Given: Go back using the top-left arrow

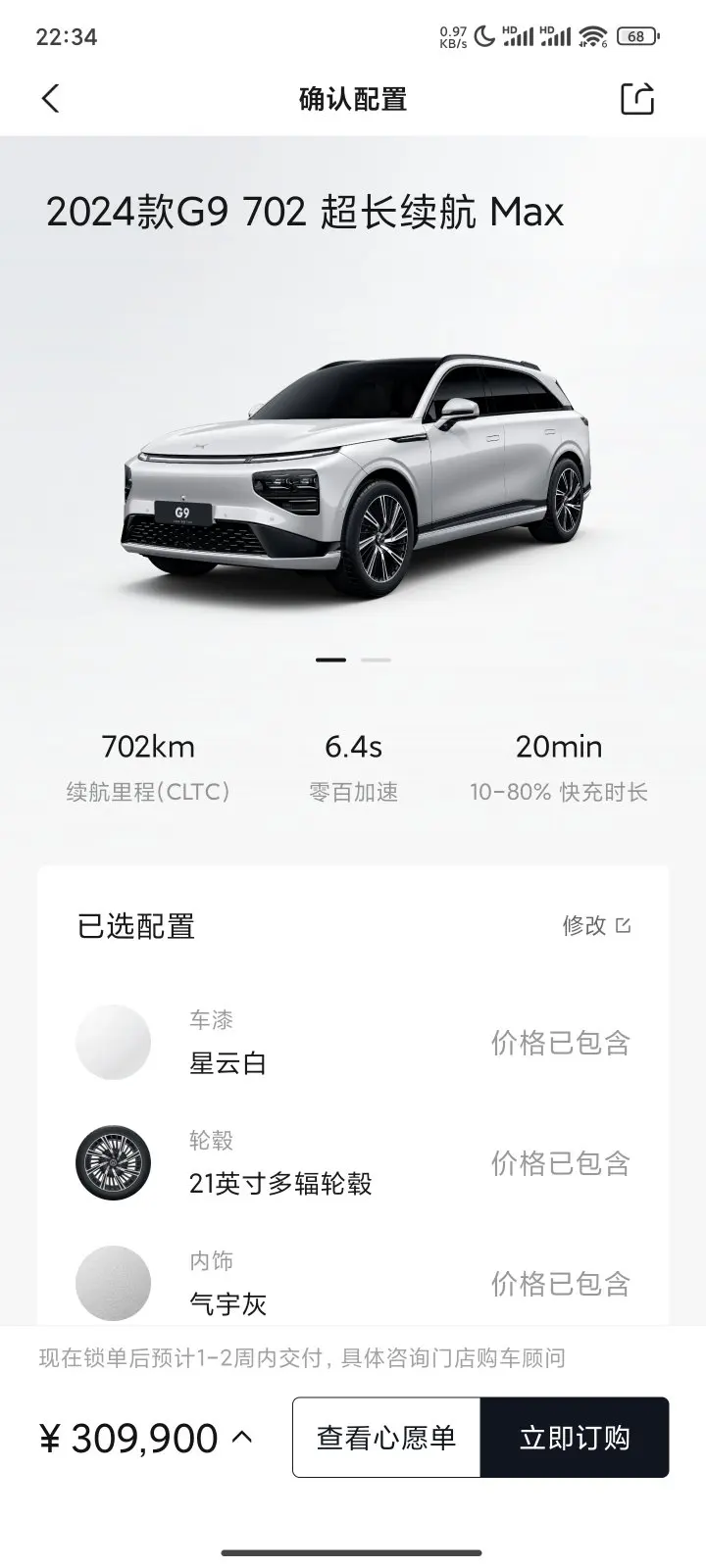Looking at the screenshot, I should (51, 98).
